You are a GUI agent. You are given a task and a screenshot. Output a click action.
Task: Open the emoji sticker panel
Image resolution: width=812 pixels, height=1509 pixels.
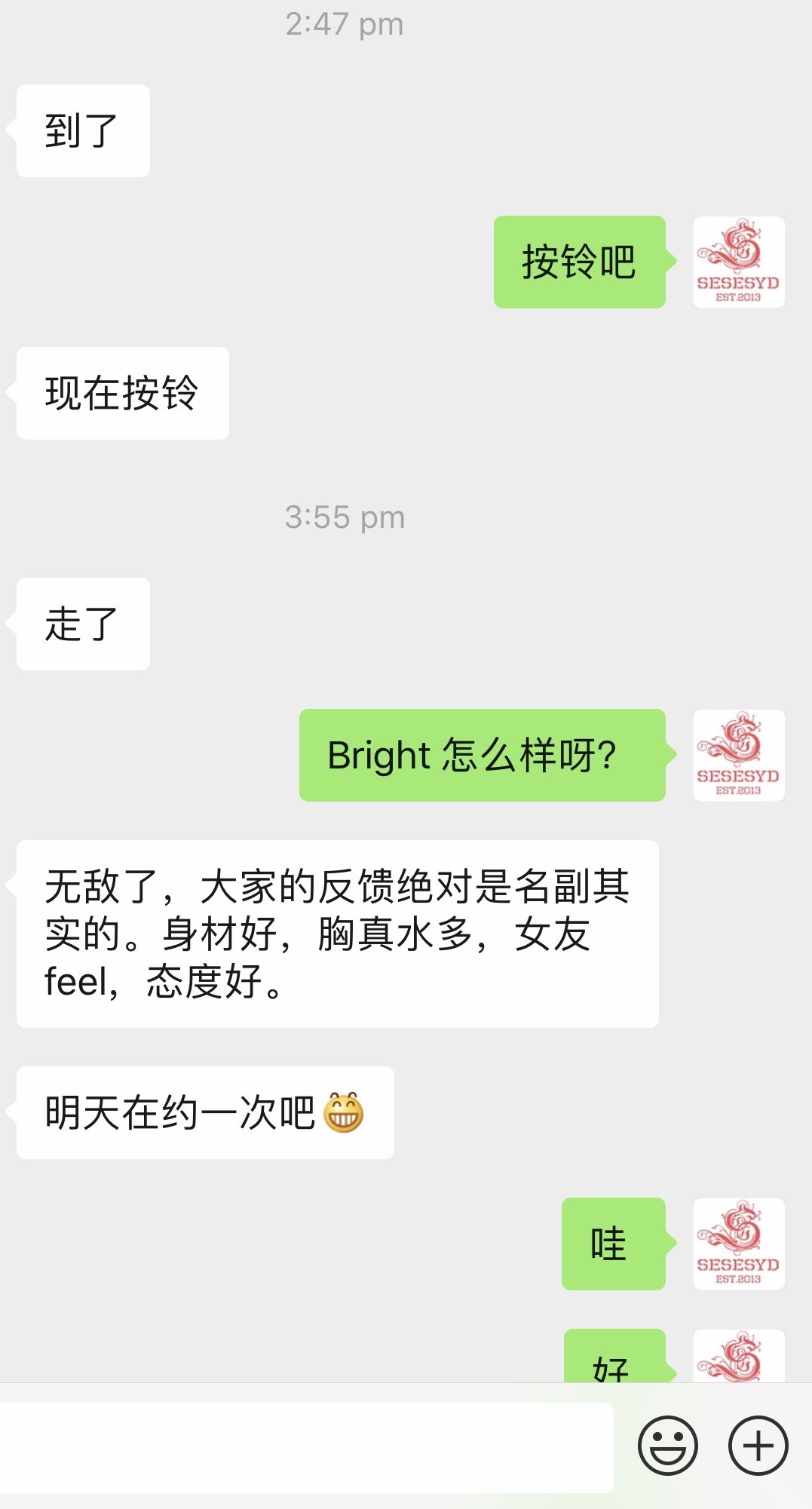[667, 1446]
